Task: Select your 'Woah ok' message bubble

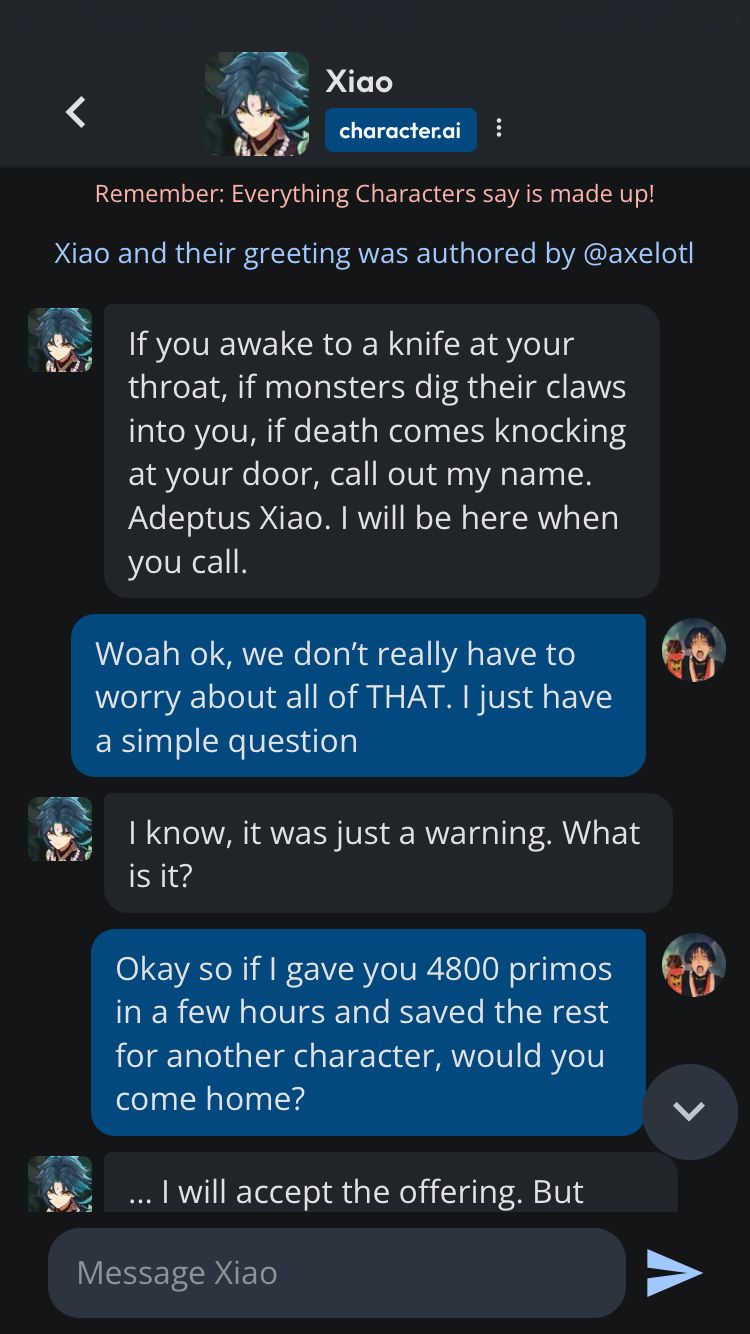Action: [358, 695]
